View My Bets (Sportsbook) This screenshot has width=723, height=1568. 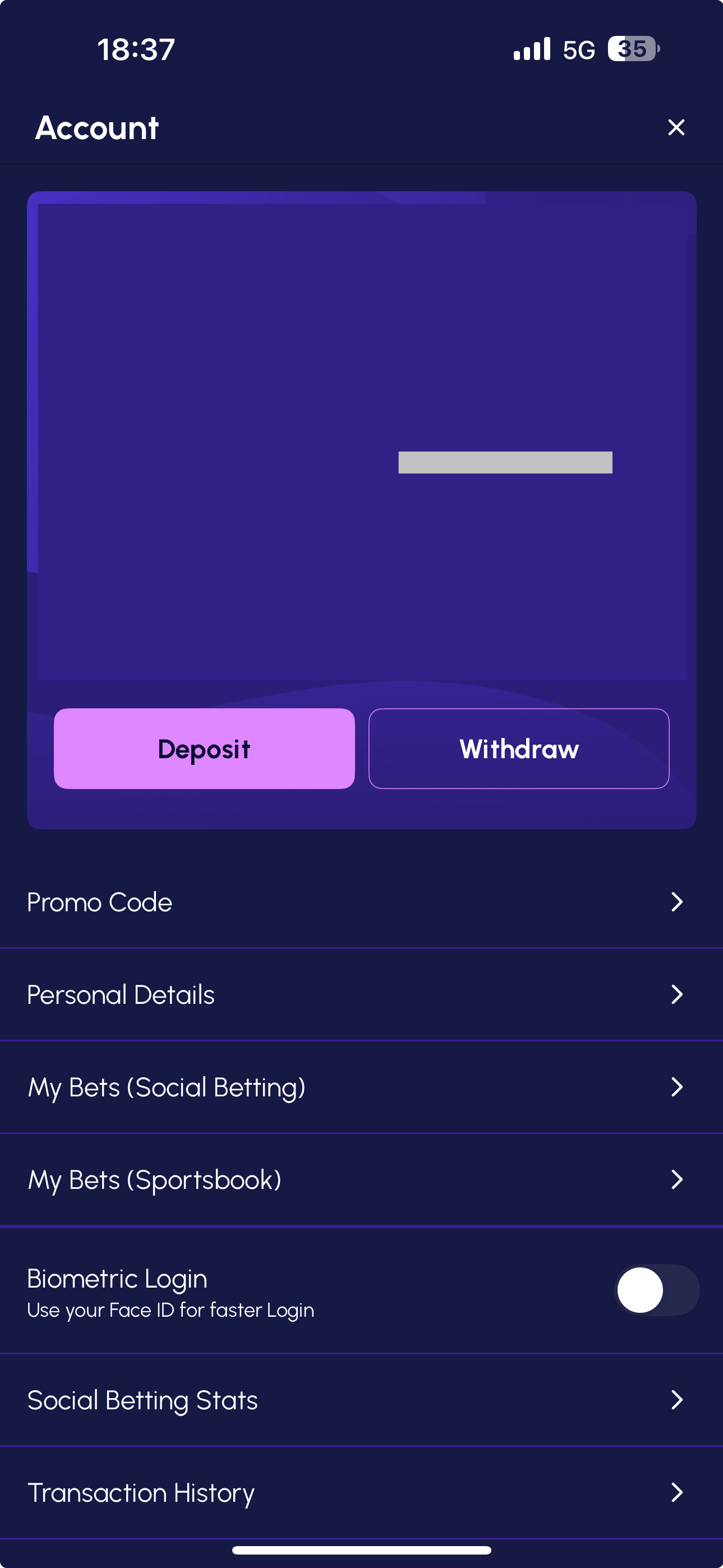pyautogui.click(x=361, y=1180)
